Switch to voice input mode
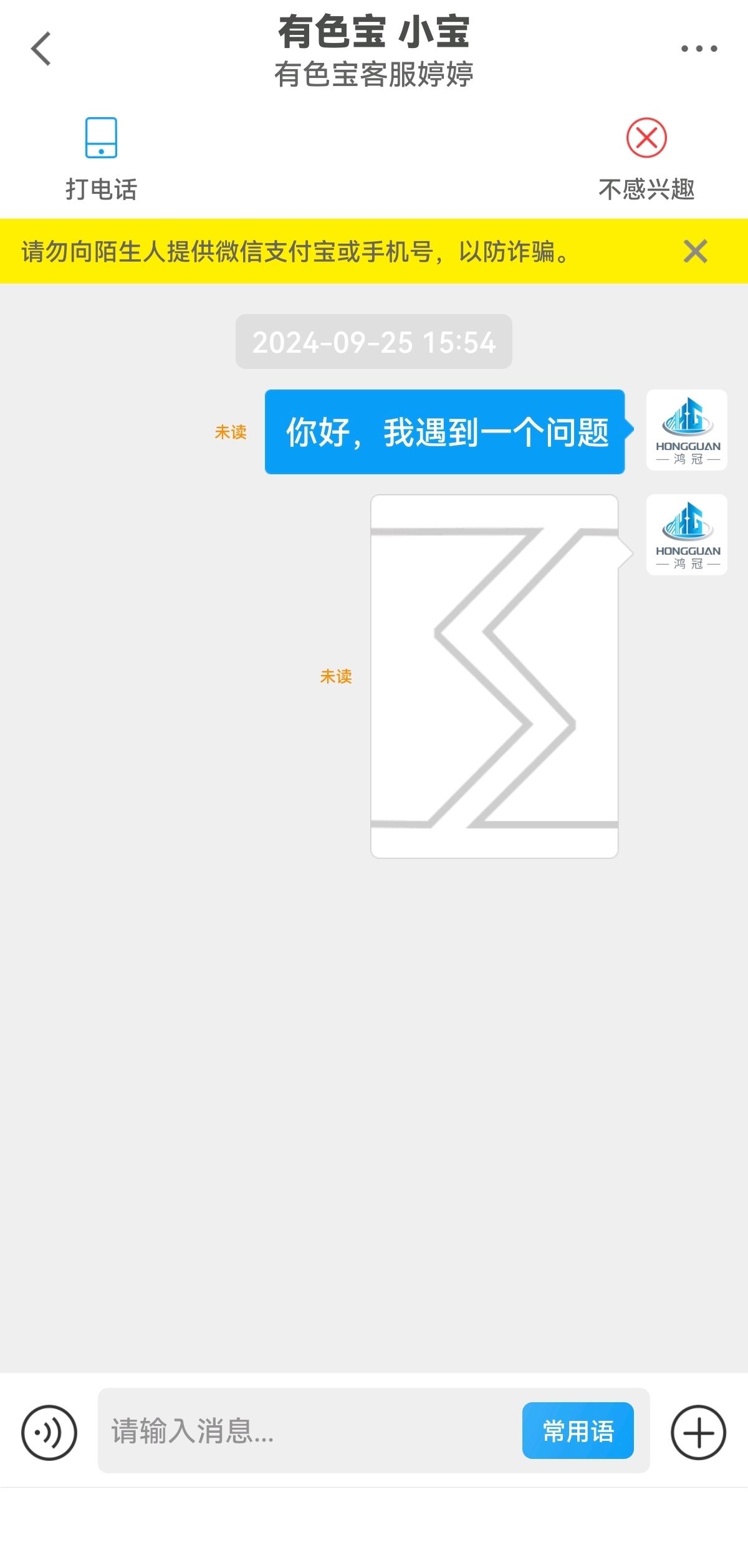 click(49, 1432)
